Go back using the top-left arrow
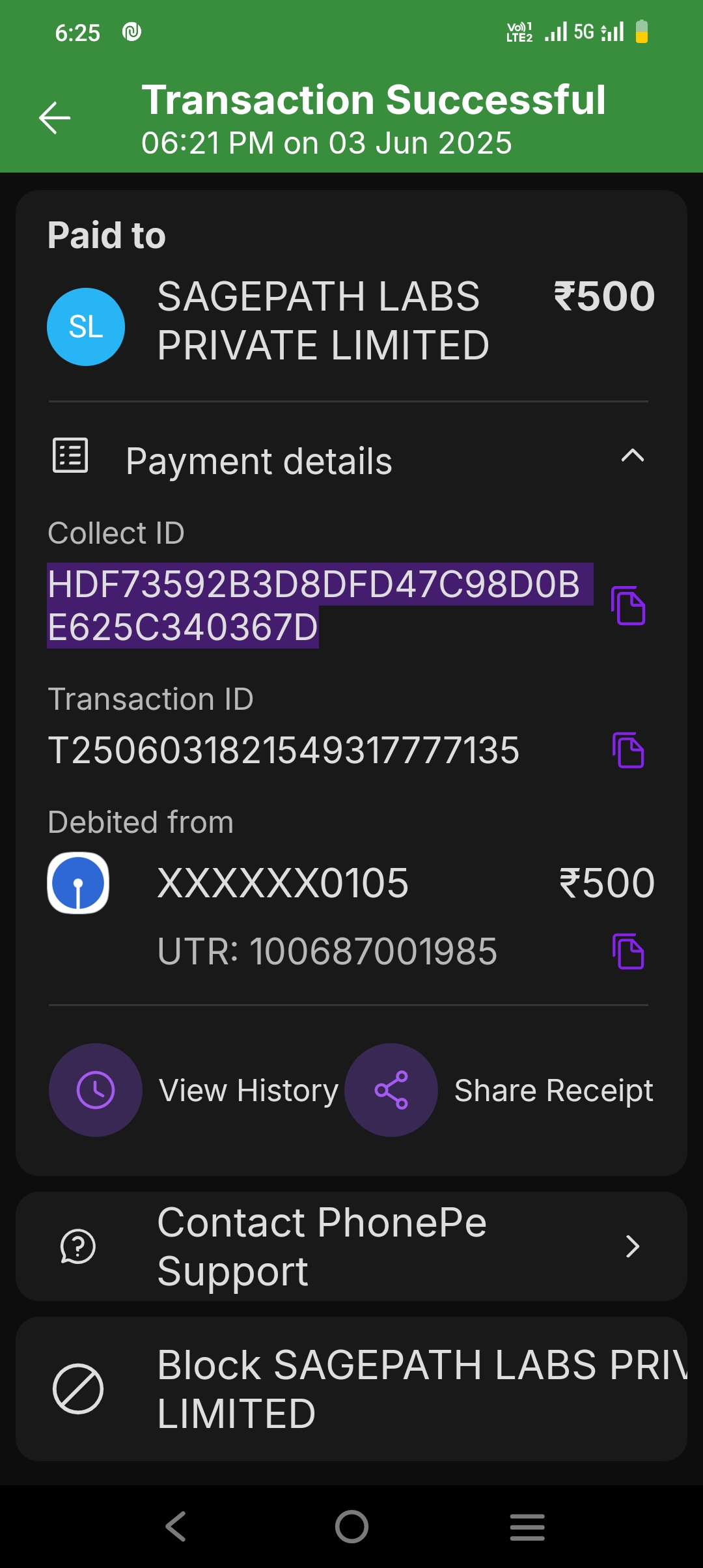 (x=55, y=118)
